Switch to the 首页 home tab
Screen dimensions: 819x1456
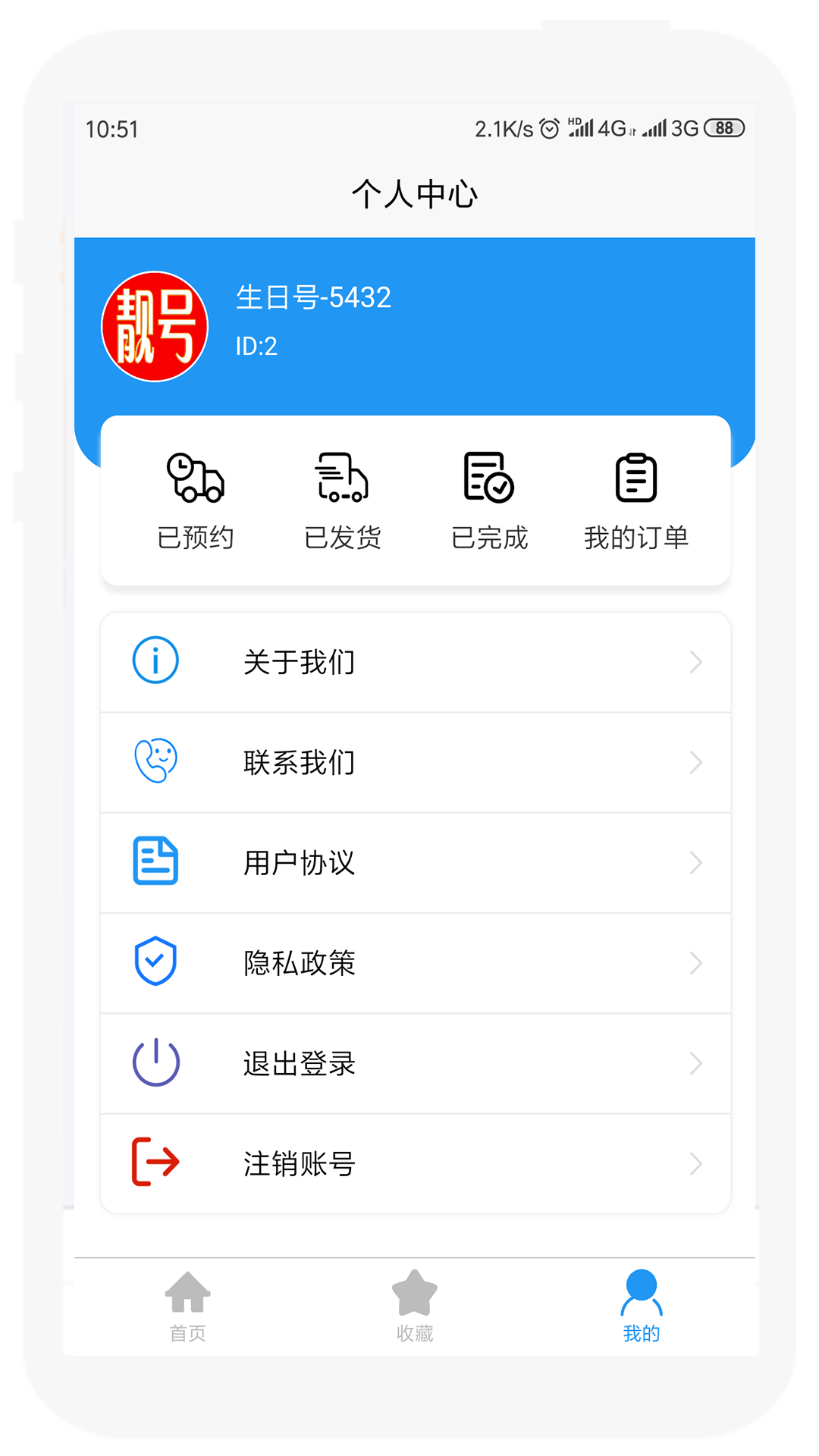[187, 1306]
